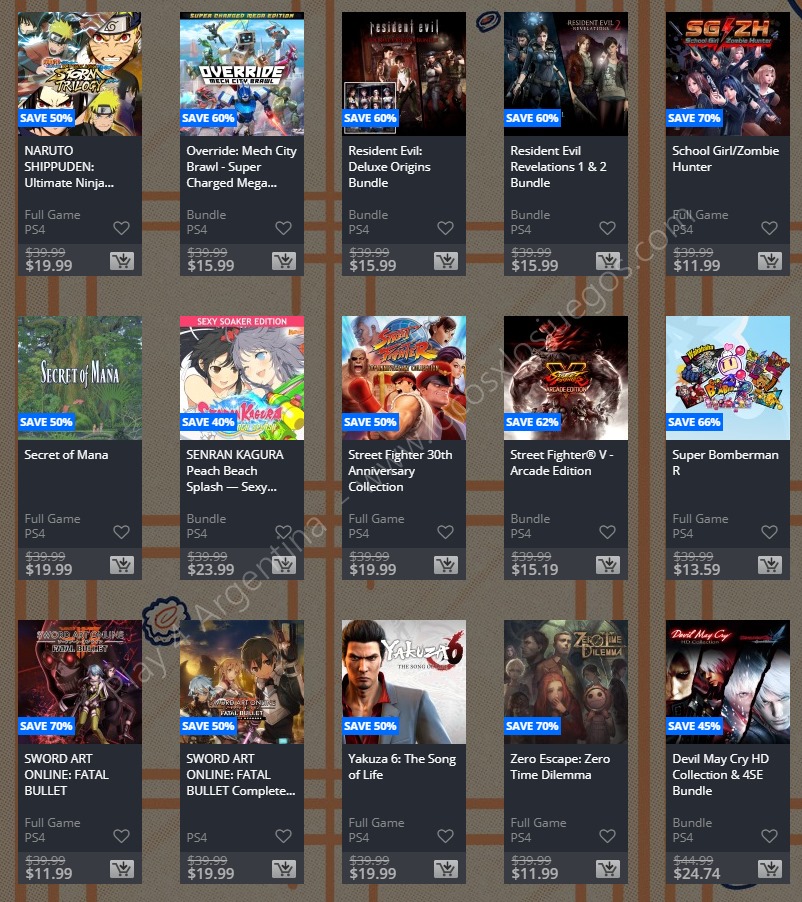Open the NARUTO SHIPPUDEN Ultimate Ninja game tile
Viewport: 802px width, 902px height.
point(79,75)
